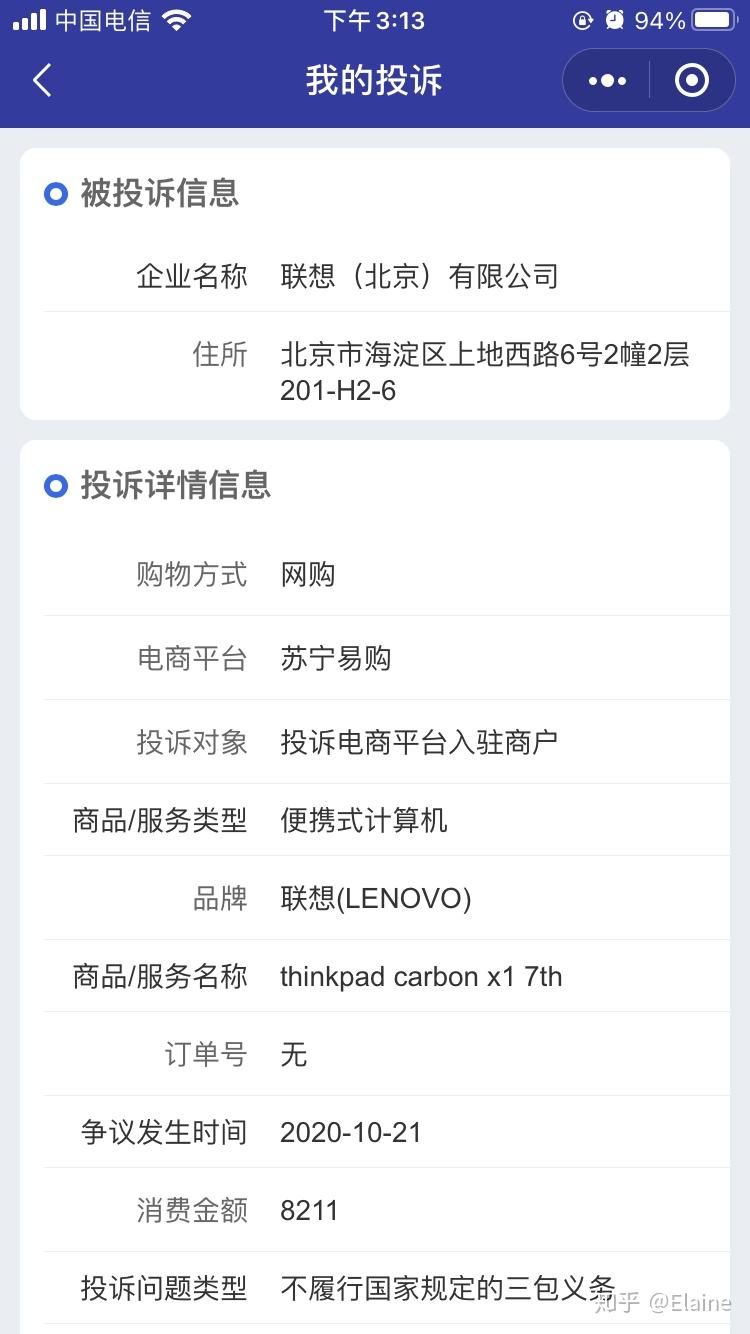Image resolution: width=750 pixels, height=1334 pixels.
Task: Go back from 我的投诉 page
Action: [x=42, y=80]
